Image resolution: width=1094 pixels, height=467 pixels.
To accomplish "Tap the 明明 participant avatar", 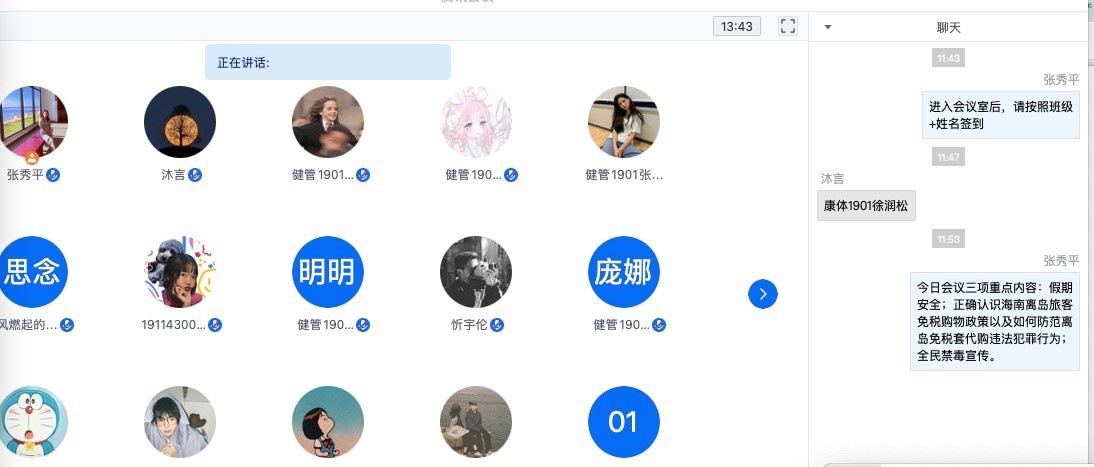I will tap(328, 272).
